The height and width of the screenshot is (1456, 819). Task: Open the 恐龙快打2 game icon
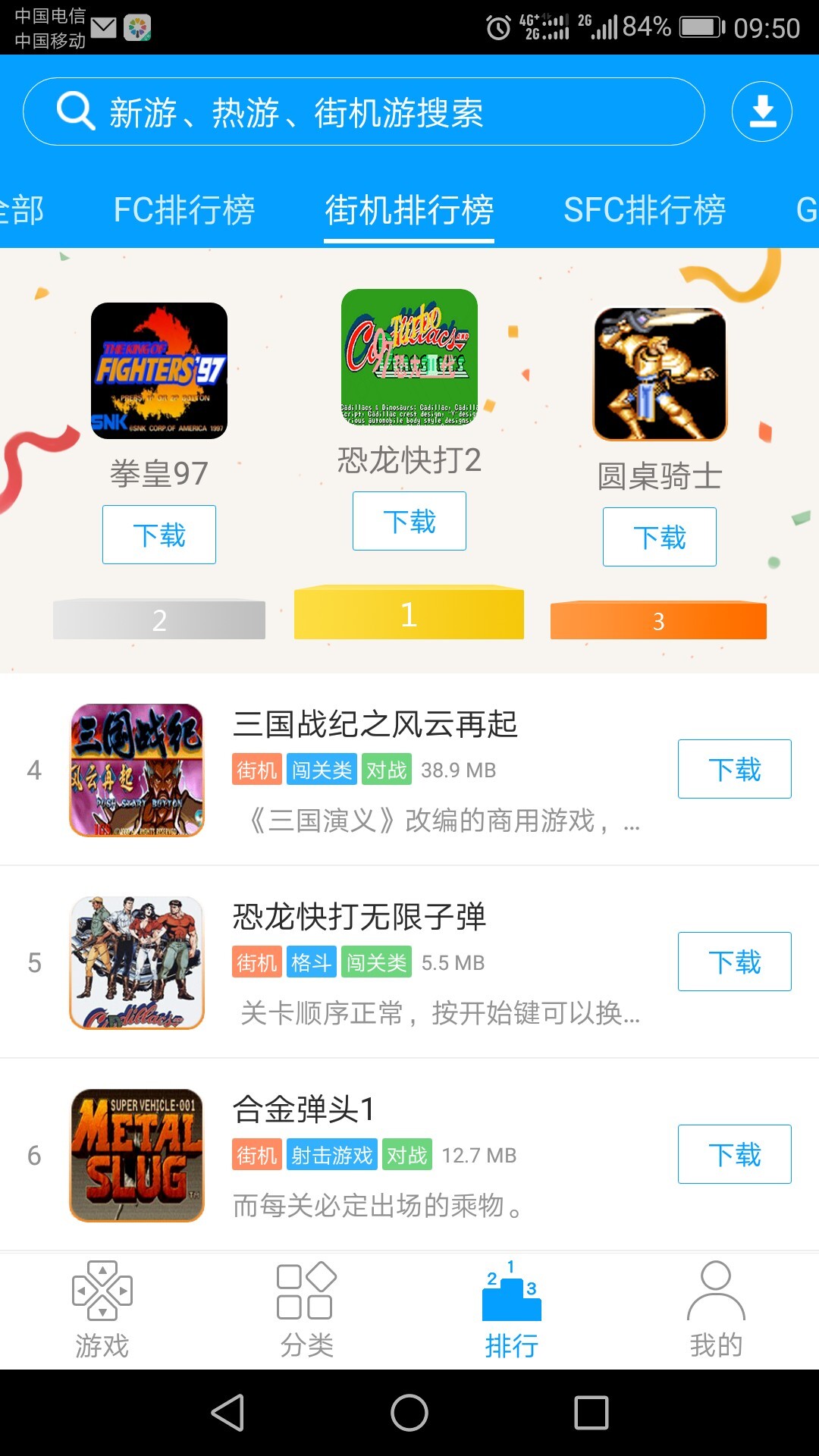click(409, 356)
